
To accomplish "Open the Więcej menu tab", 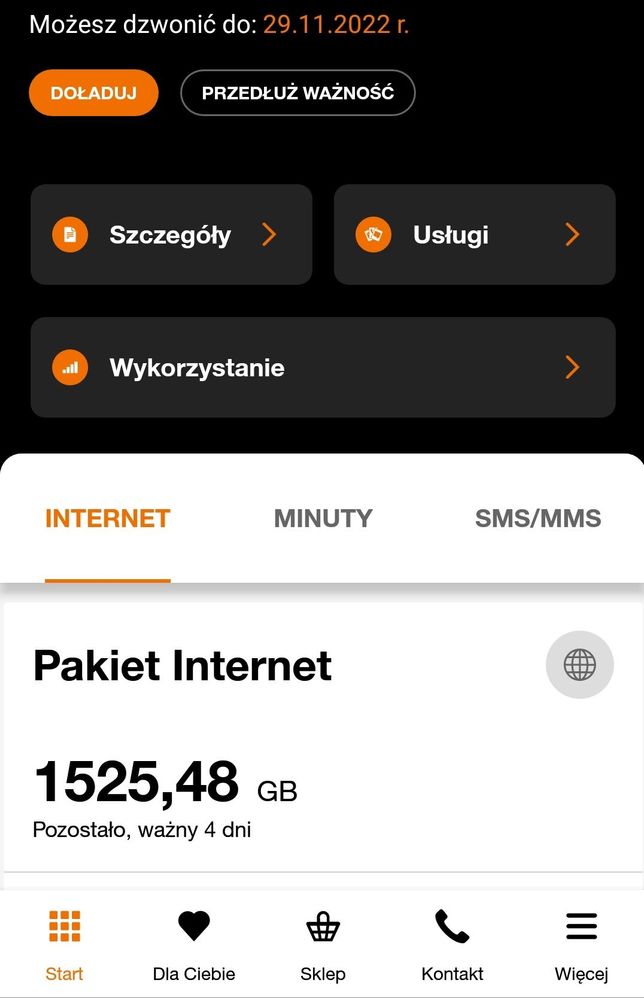I will click(581, 945).
